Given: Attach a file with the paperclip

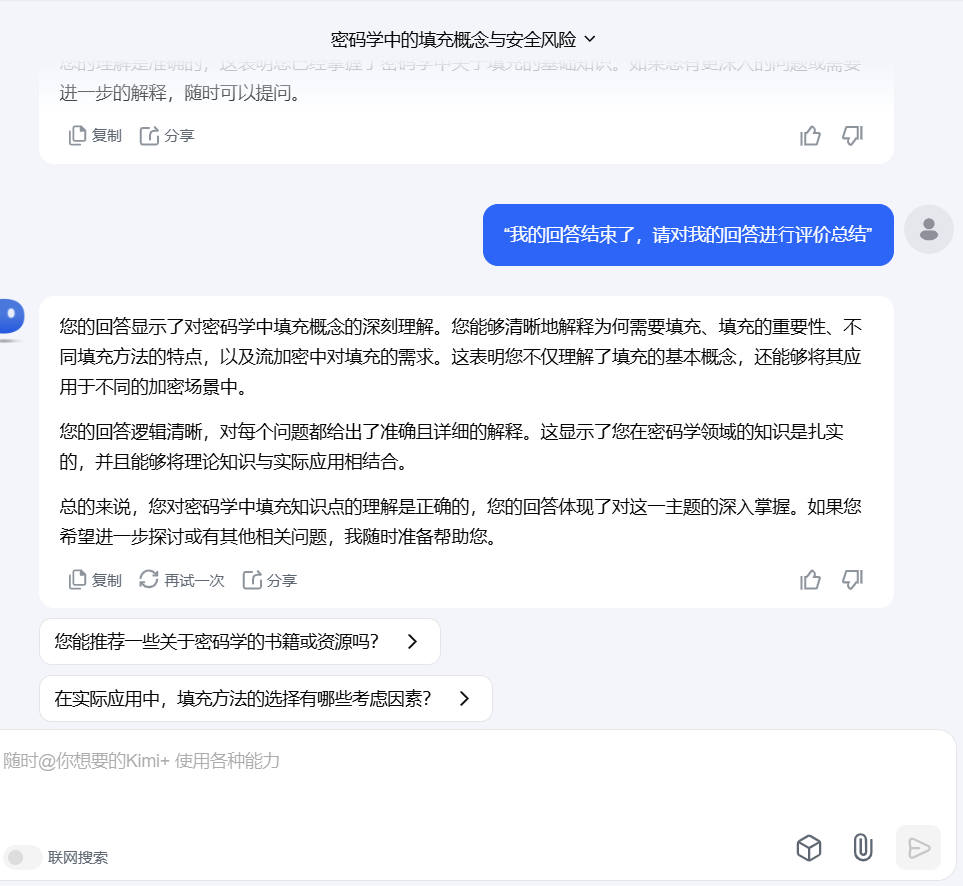Looking at the screenshot, I should pyautogui.click(x=862, y=848).
